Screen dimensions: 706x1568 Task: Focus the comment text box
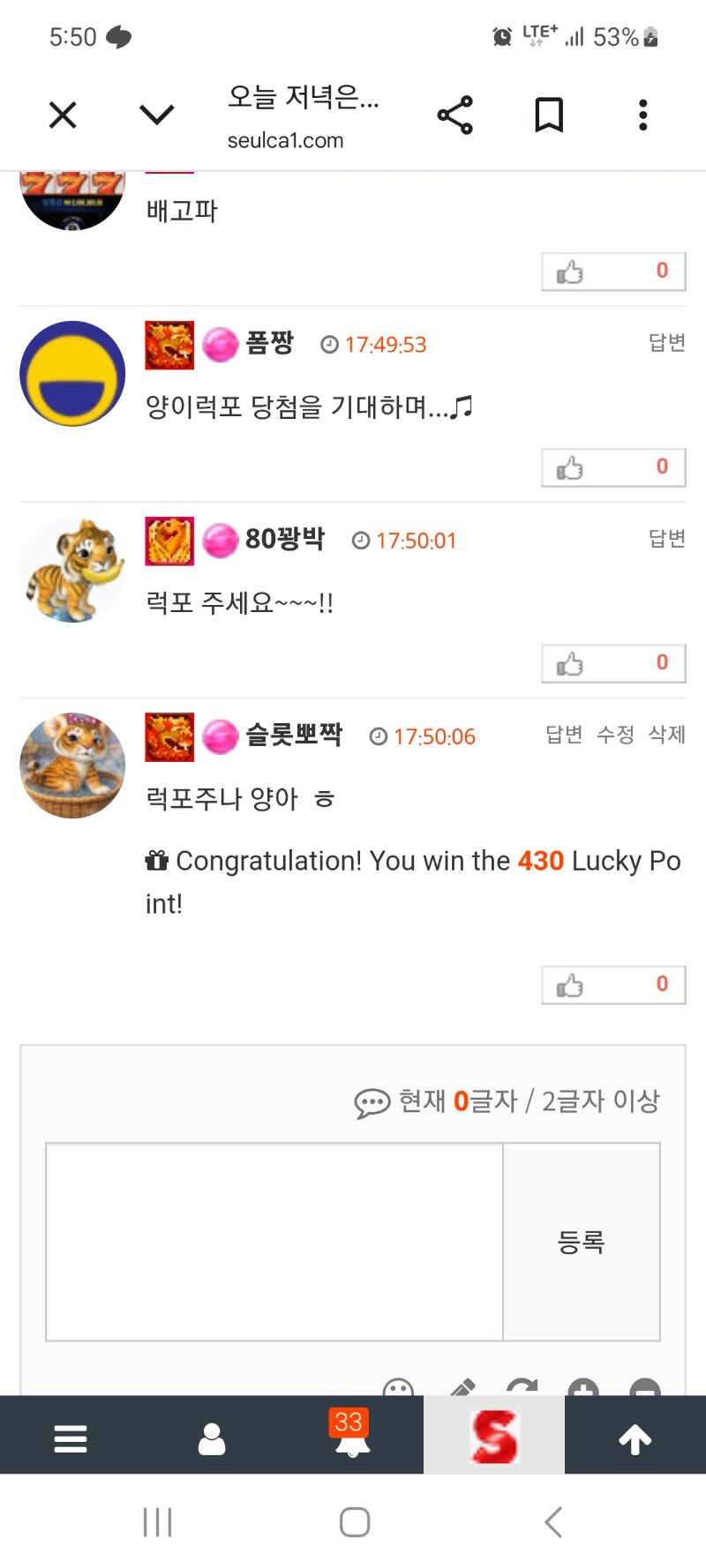coord(274,1242)
